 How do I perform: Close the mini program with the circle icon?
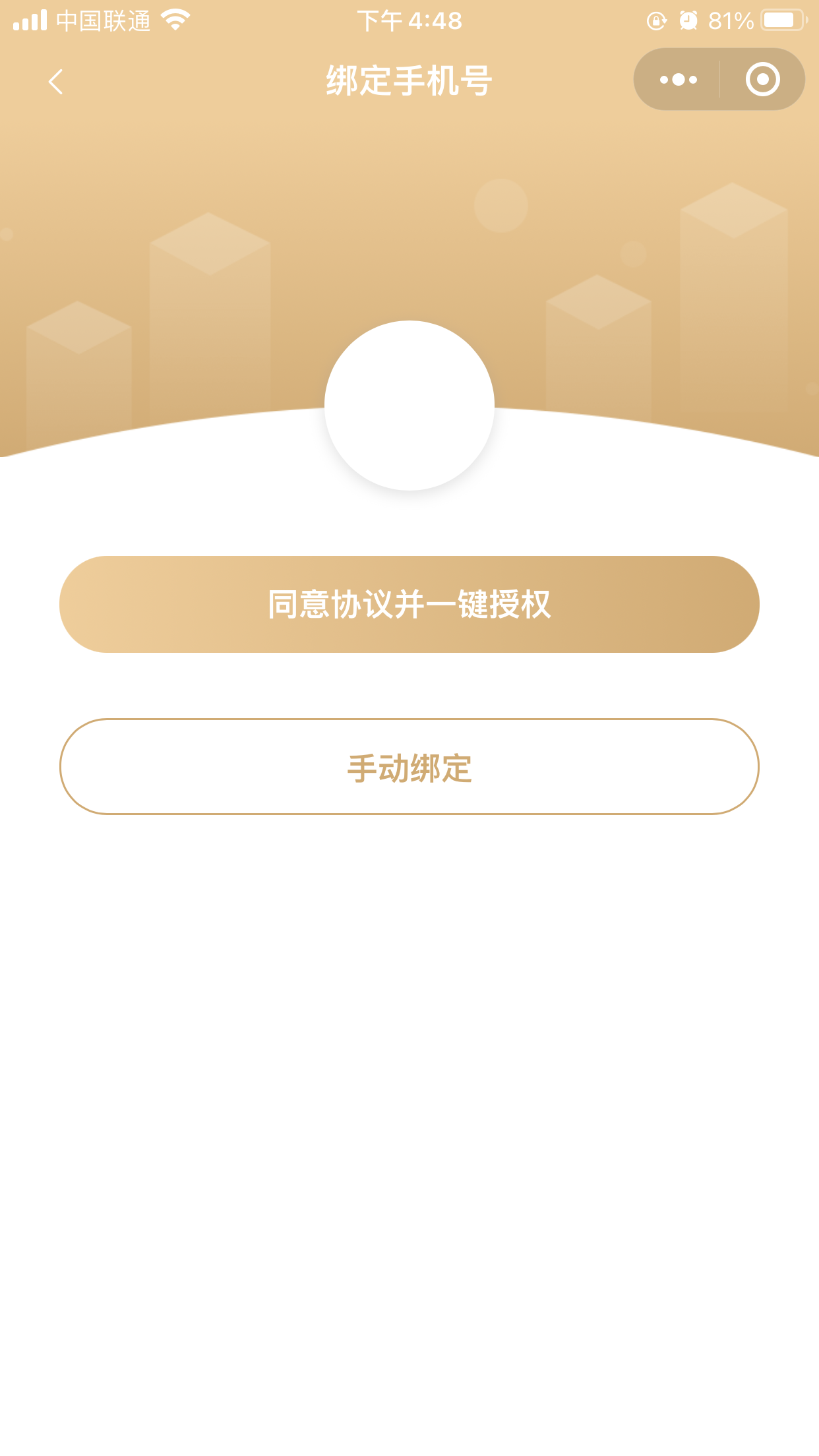[x=762, y=80]
